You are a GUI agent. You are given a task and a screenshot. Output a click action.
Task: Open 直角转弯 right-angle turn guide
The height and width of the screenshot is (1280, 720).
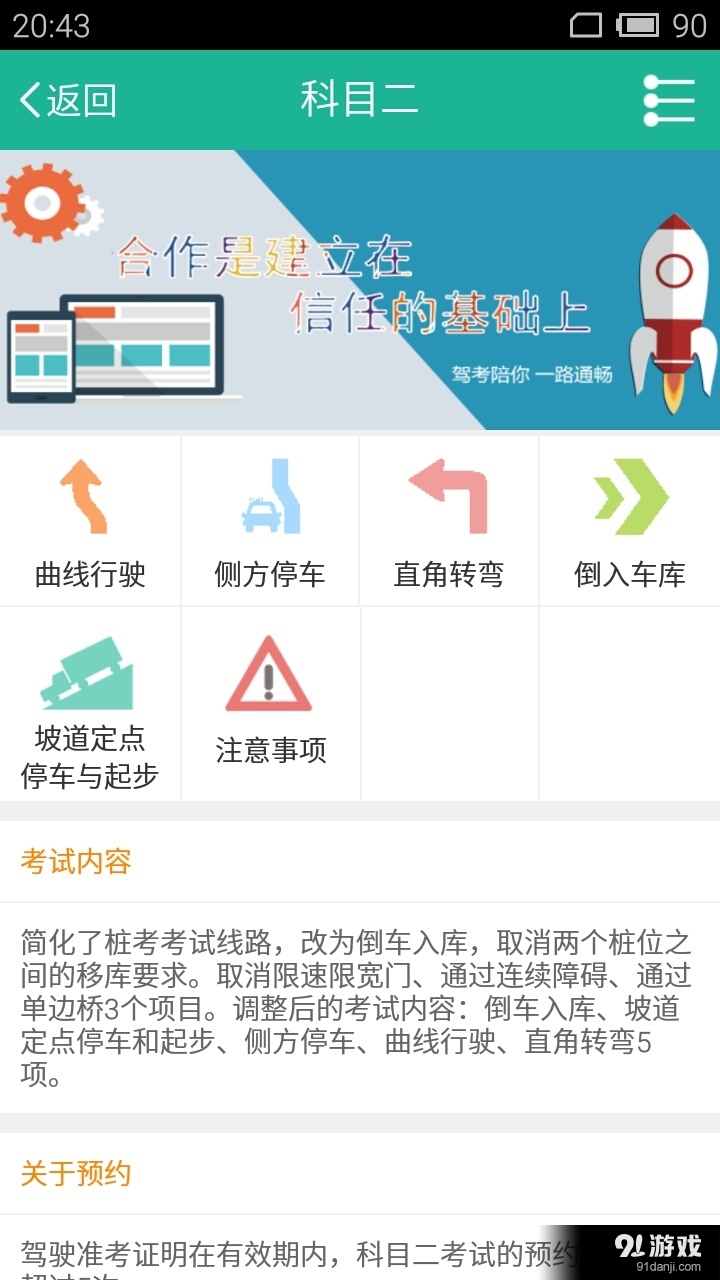450,520
